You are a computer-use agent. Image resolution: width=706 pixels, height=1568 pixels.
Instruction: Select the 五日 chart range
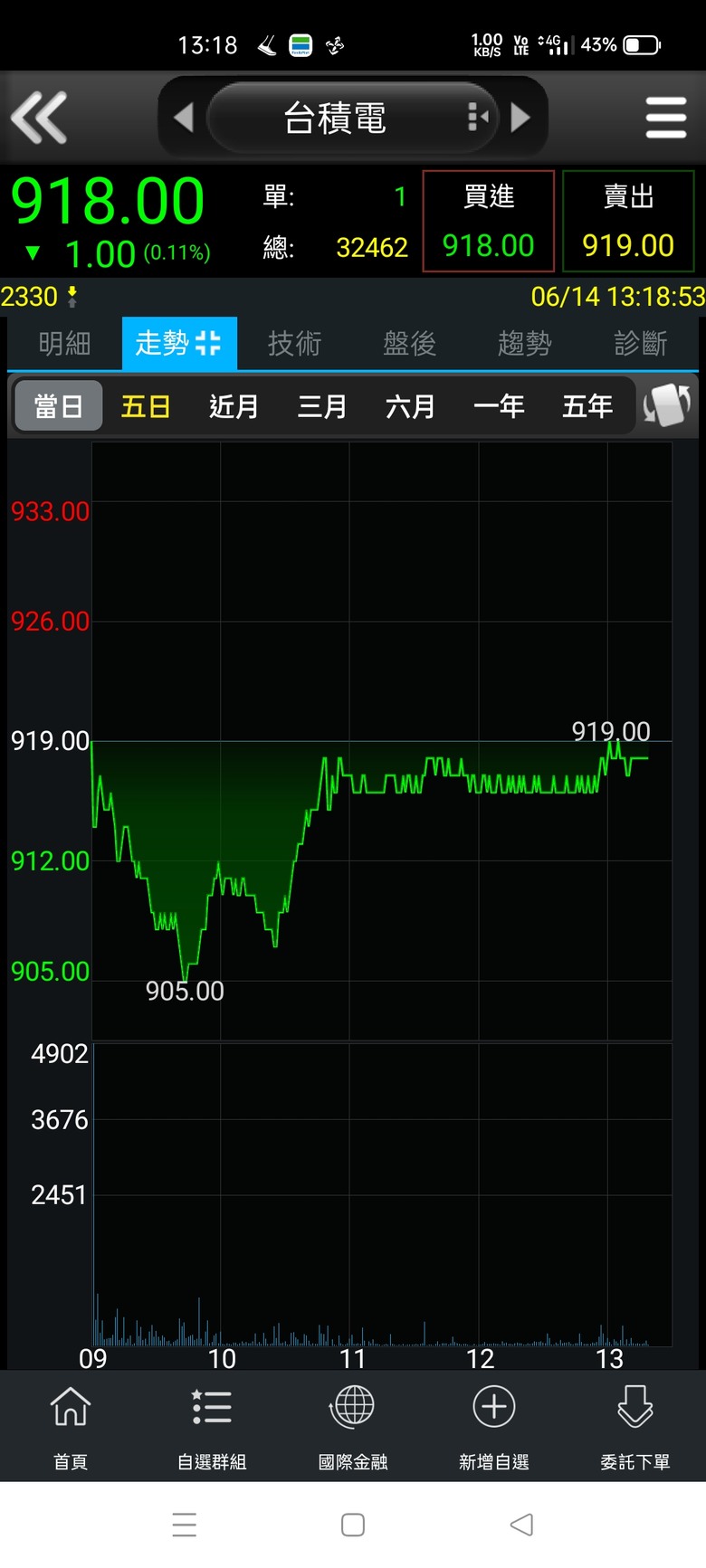tap(146, 406)
